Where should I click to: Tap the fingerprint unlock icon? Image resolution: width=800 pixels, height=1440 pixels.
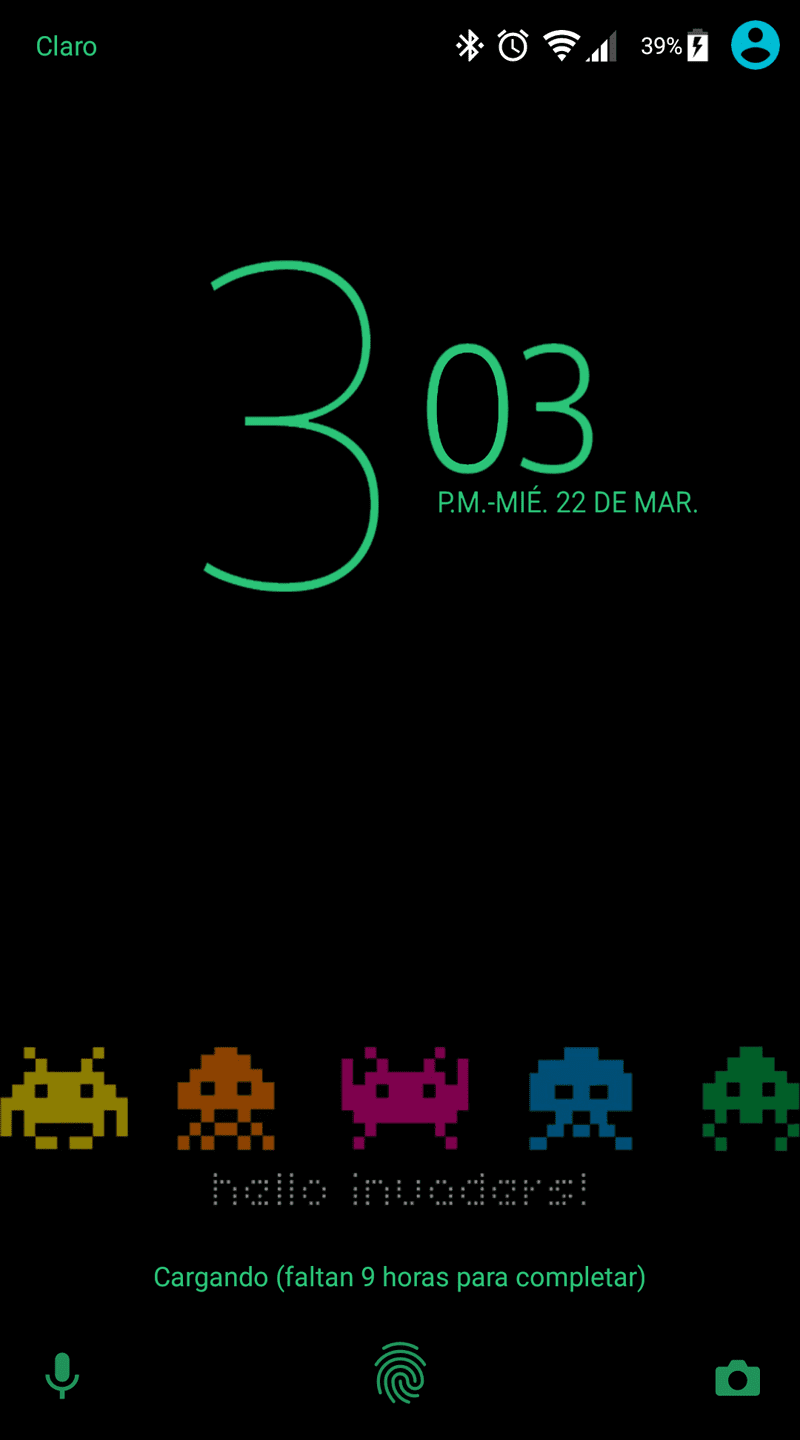(400, 1373)
